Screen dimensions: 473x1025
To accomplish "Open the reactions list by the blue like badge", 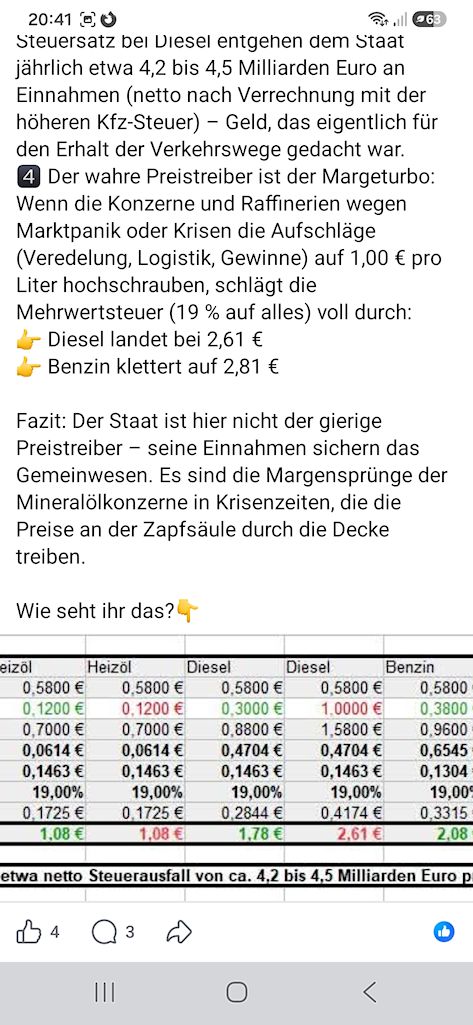I will 444,933.
